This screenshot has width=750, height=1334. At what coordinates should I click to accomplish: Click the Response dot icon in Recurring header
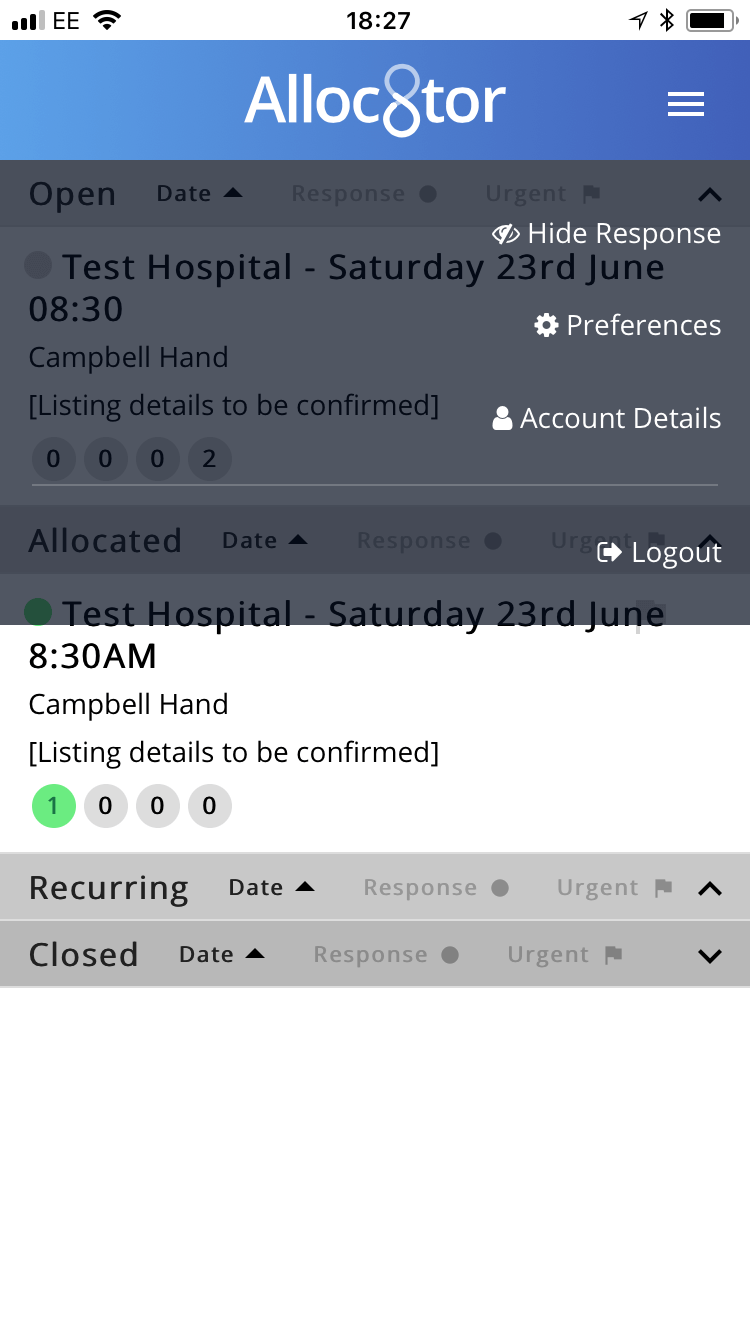(x=498, y=887)
